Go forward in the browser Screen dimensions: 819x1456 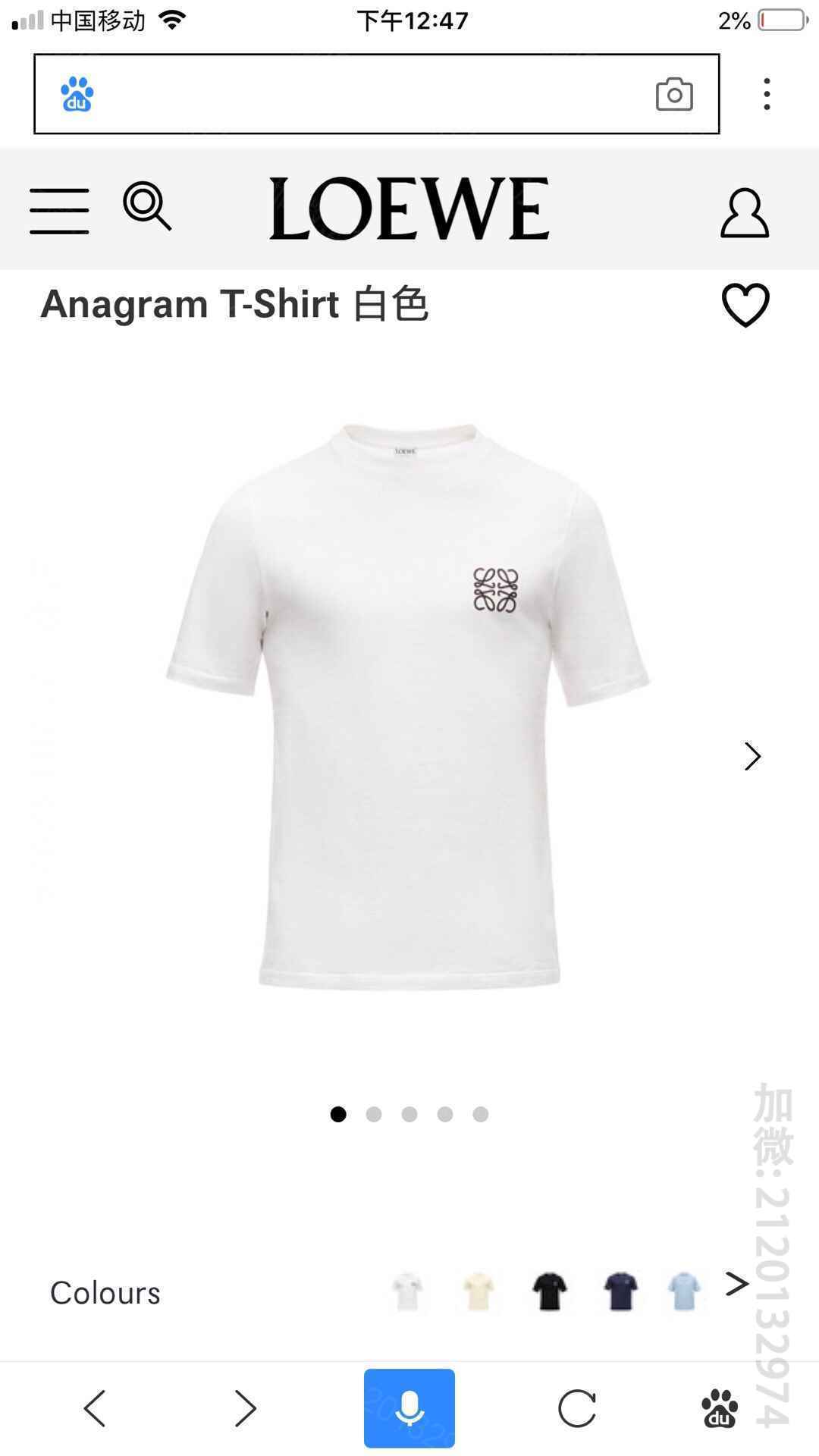tap(245, 1408)
